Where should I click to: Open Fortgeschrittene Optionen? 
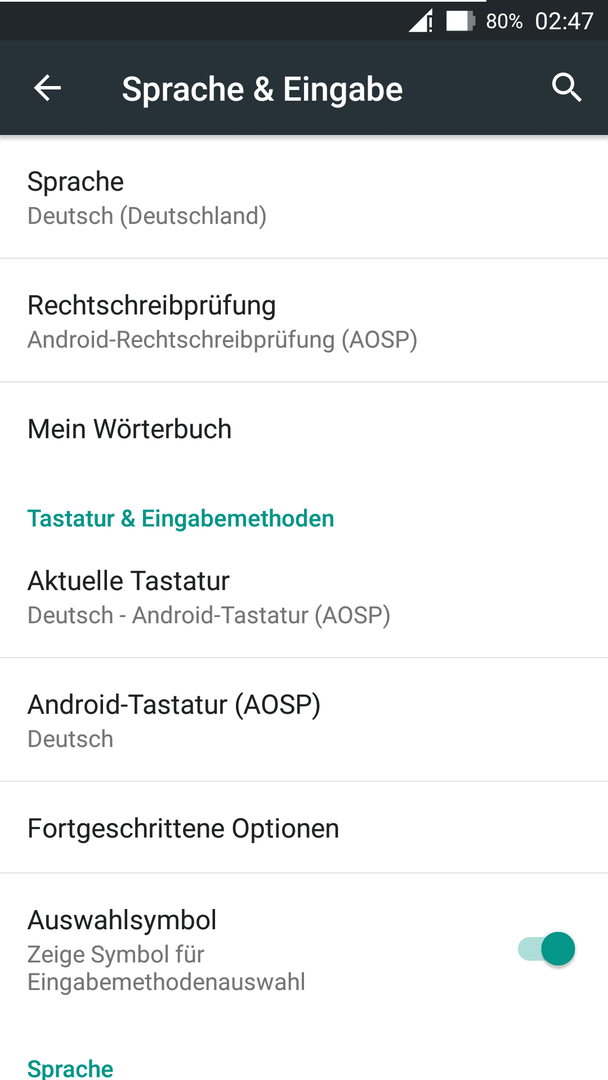point(304,827)
